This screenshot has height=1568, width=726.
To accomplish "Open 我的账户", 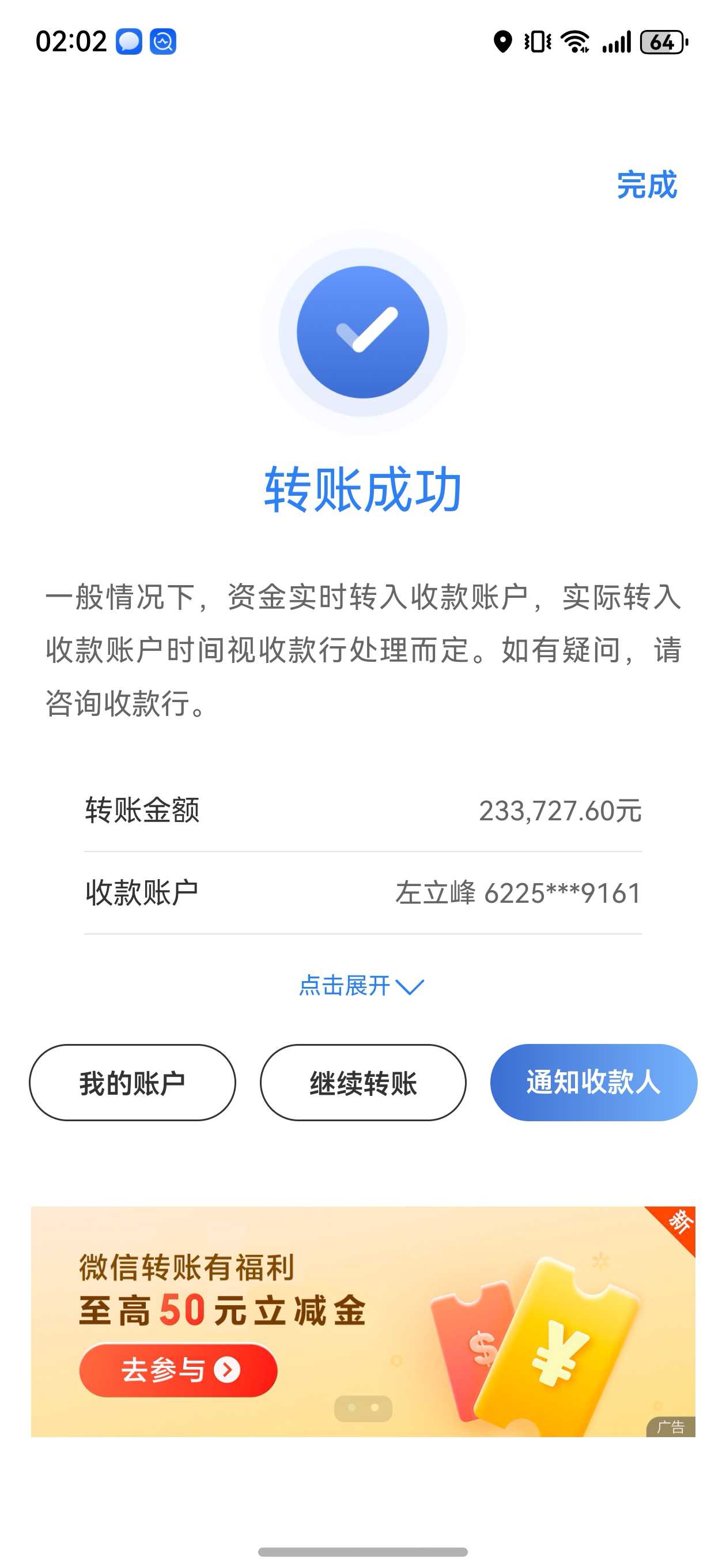I will tap(132, 1082).
